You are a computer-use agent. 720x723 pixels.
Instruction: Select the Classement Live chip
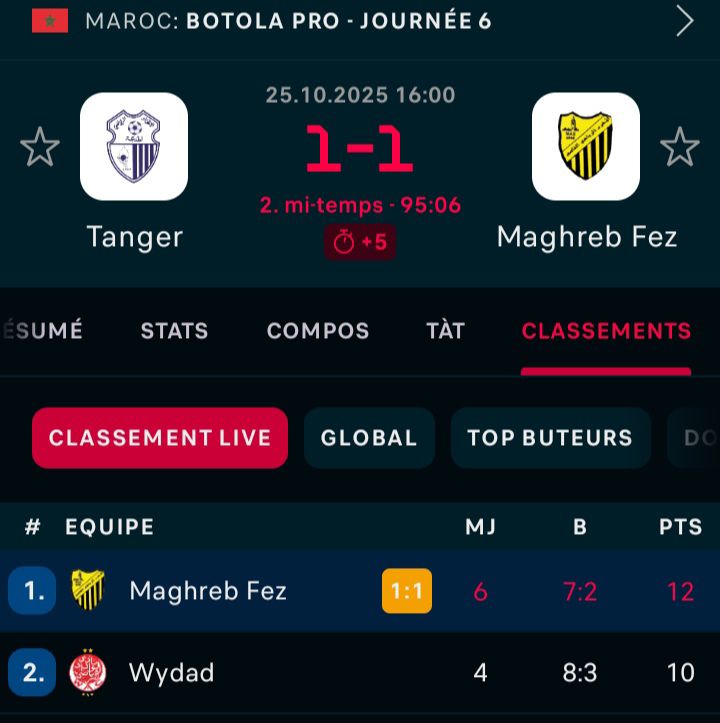pos(160,438)
